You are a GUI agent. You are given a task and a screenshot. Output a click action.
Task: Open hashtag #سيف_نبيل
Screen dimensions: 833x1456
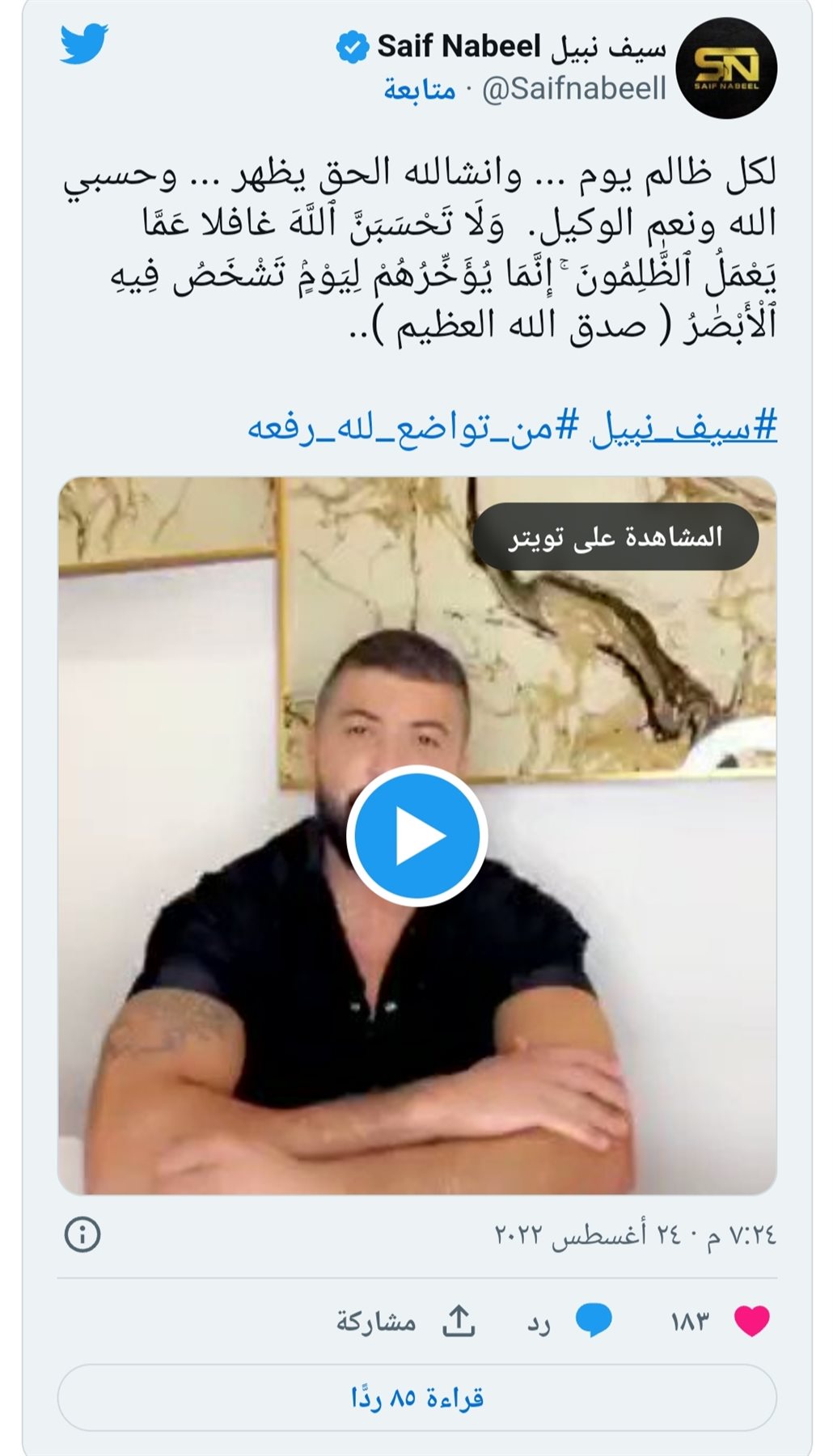[683, 425]
